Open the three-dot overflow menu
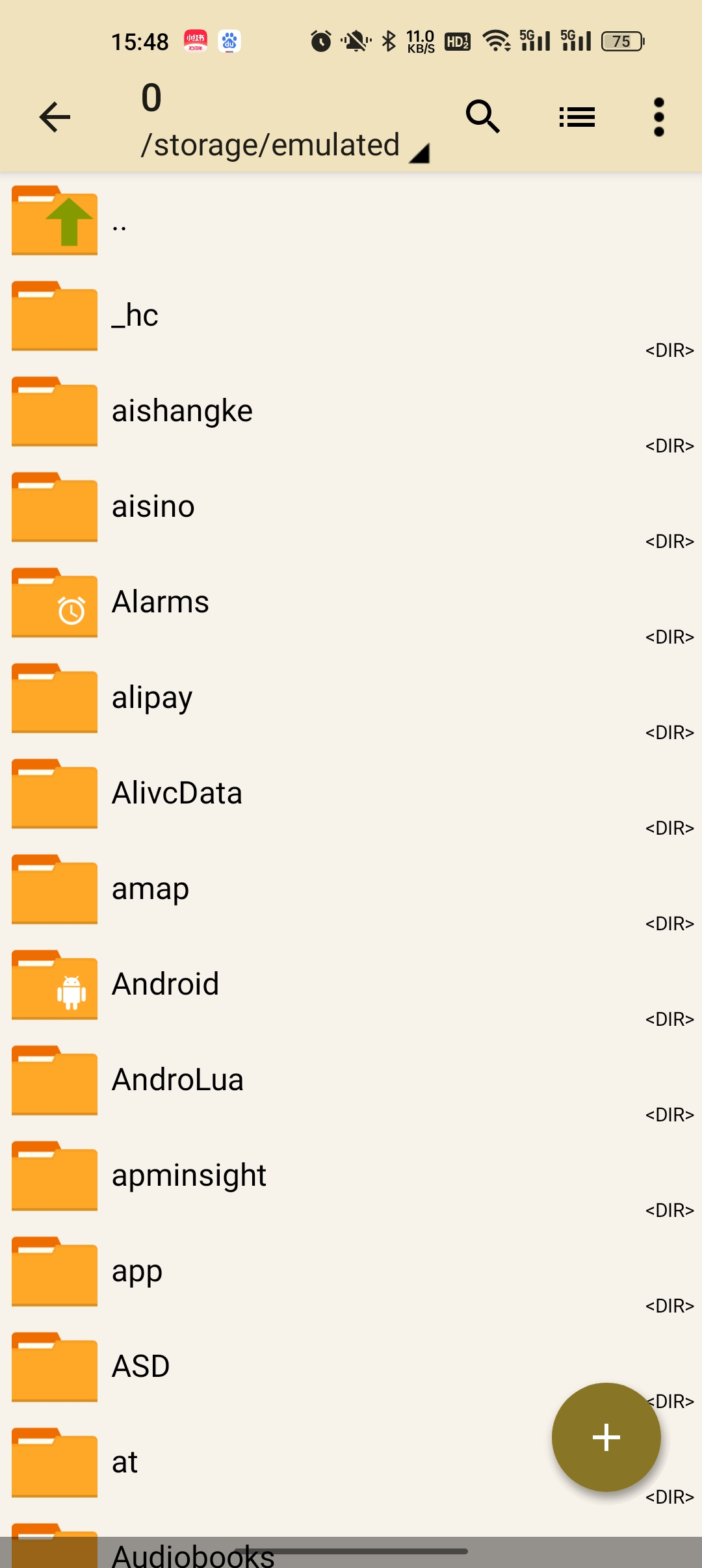702x1568 pixels. tap(658, 118)
